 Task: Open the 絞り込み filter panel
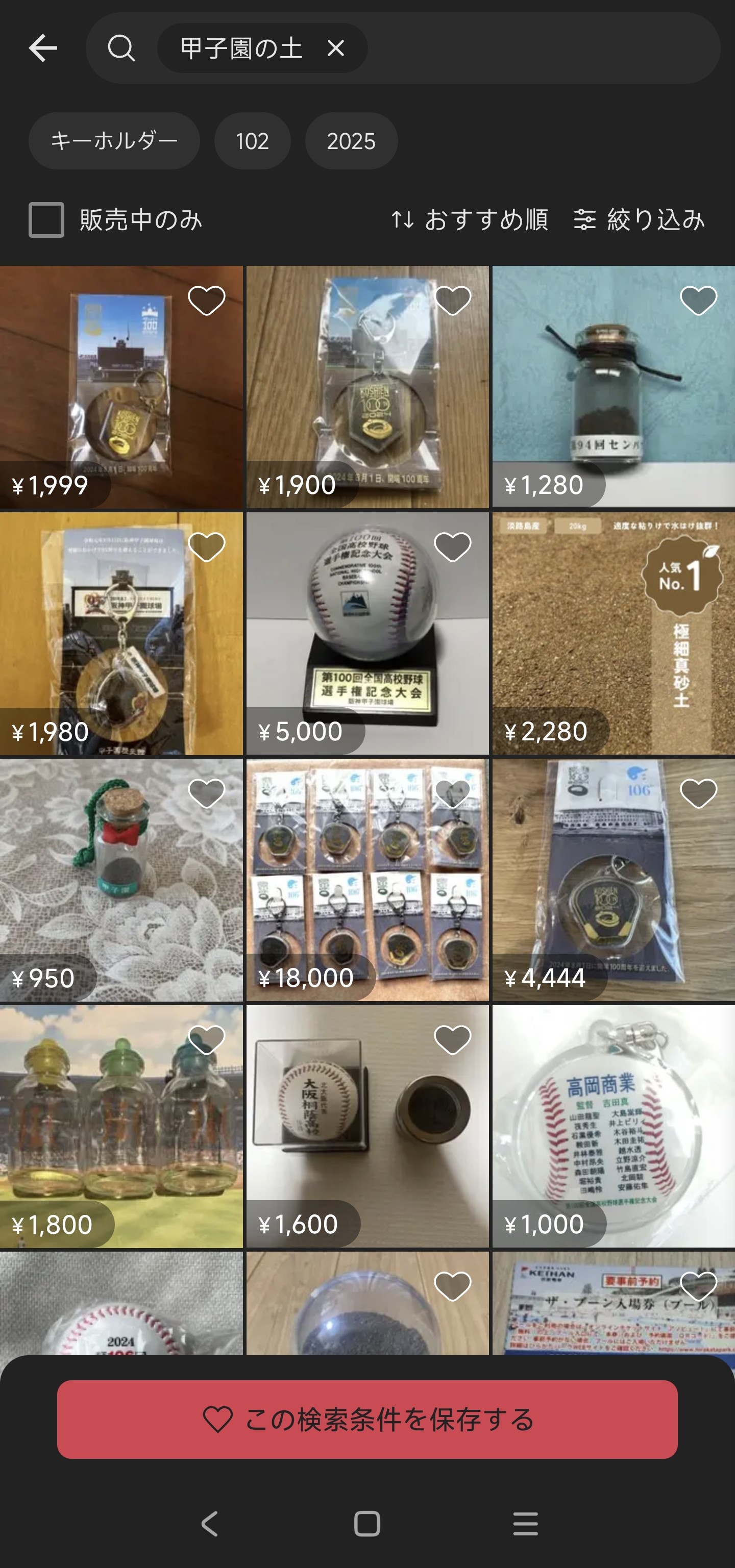640,220
